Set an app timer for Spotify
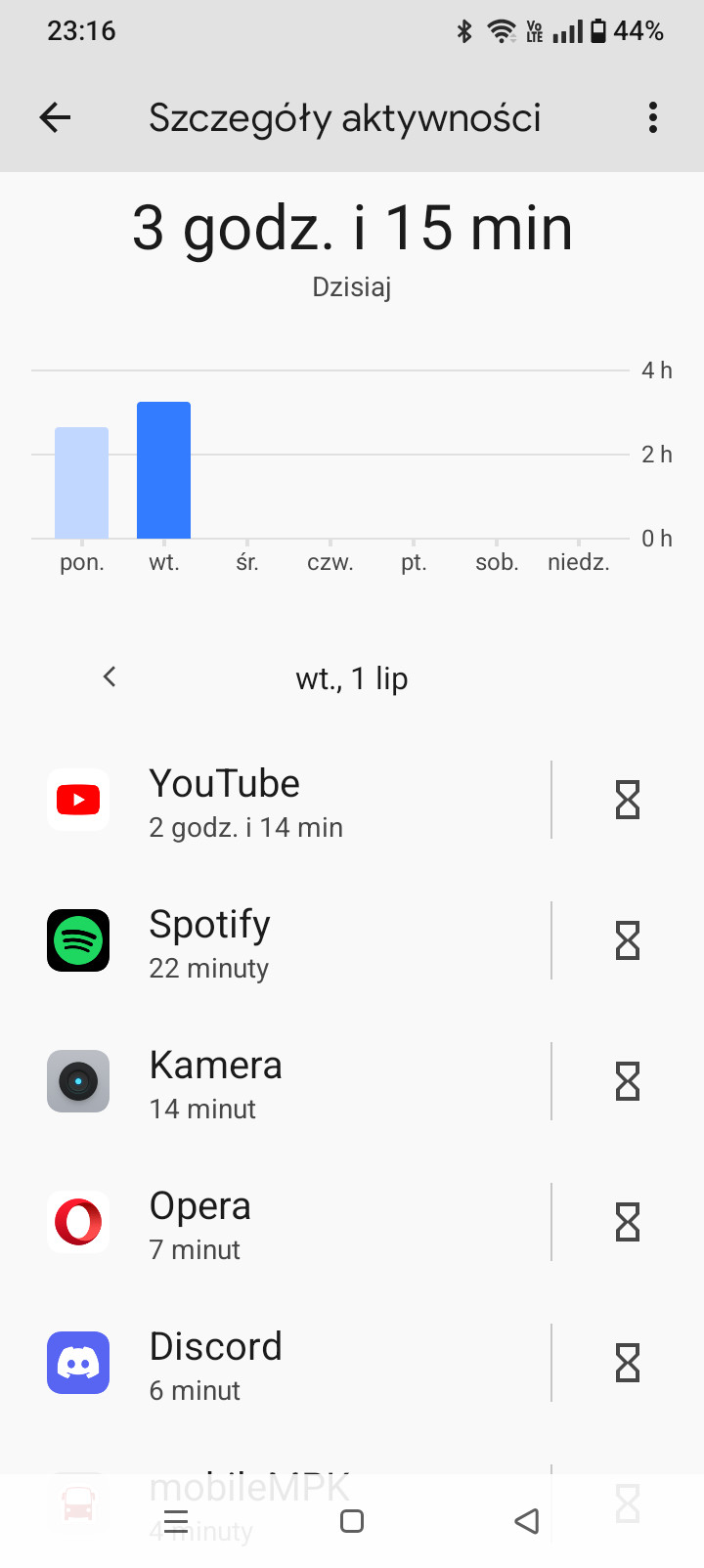The height and width of the screenshot is (1568, 704). click(628, 940)
